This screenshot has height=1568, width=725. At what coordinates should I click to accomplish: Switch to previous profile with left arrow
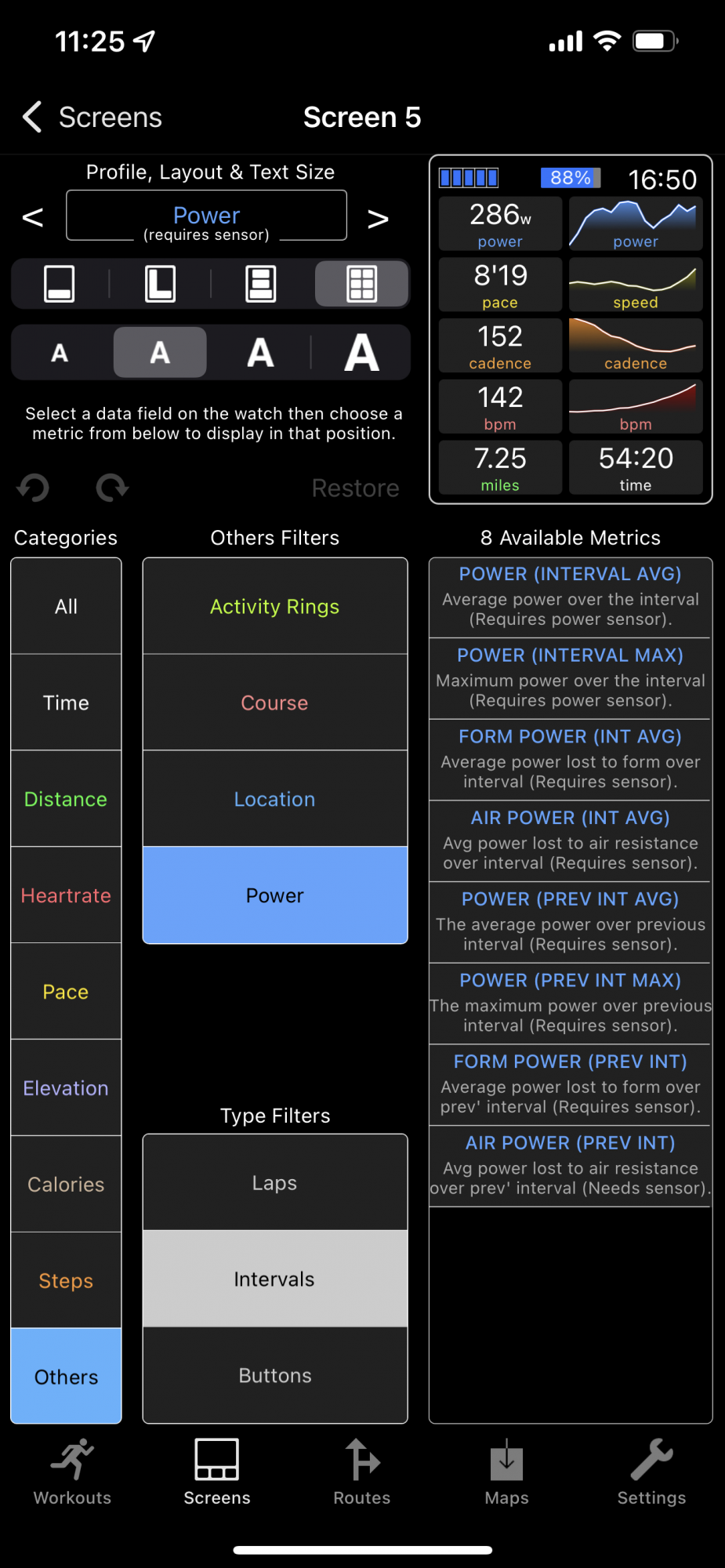tap(32, 217)
